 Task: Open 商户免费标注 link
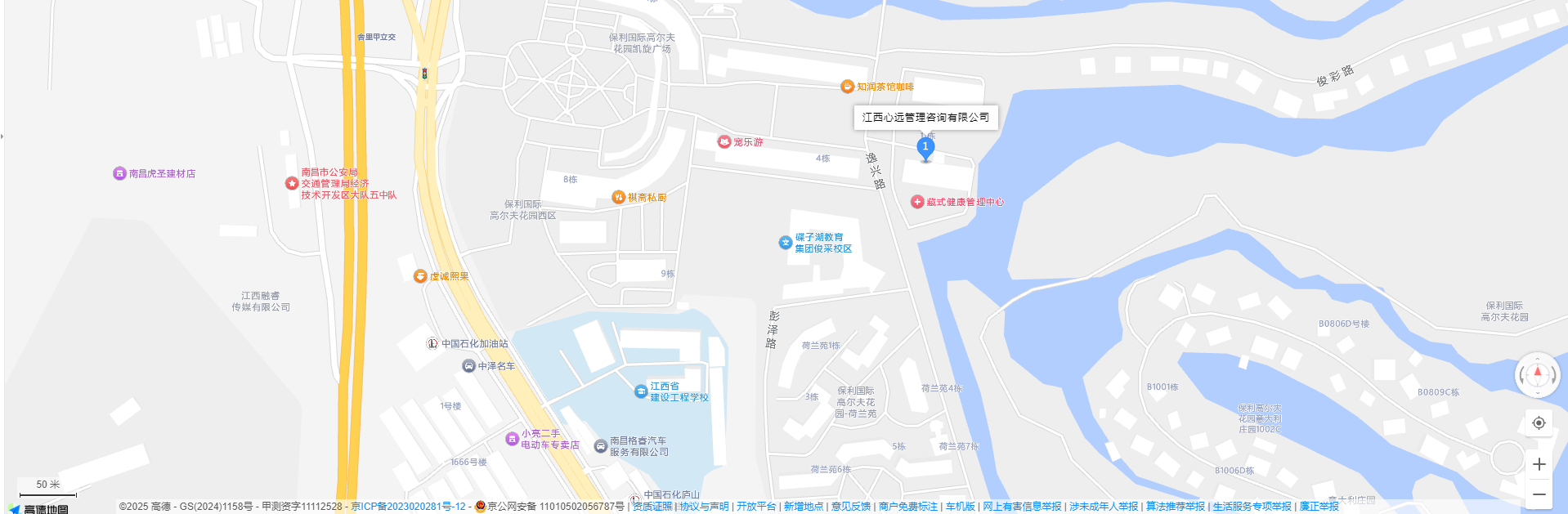[x=908, y=507]
